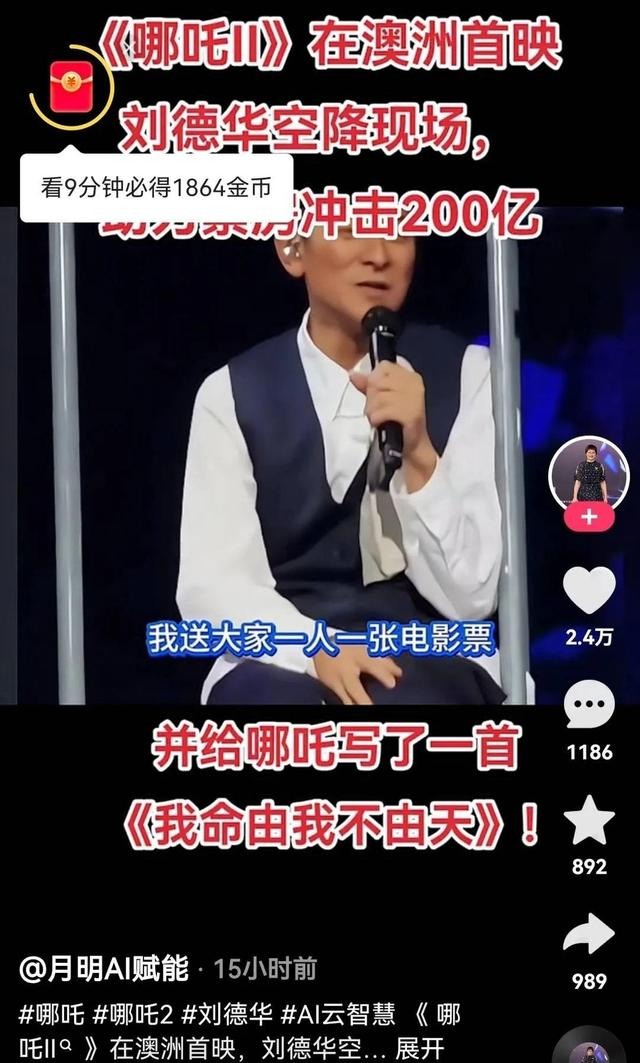Open the #AI云智慧 hashtag
The height and width of the screenshot is (1063, 640).
tap(339, 1014)
